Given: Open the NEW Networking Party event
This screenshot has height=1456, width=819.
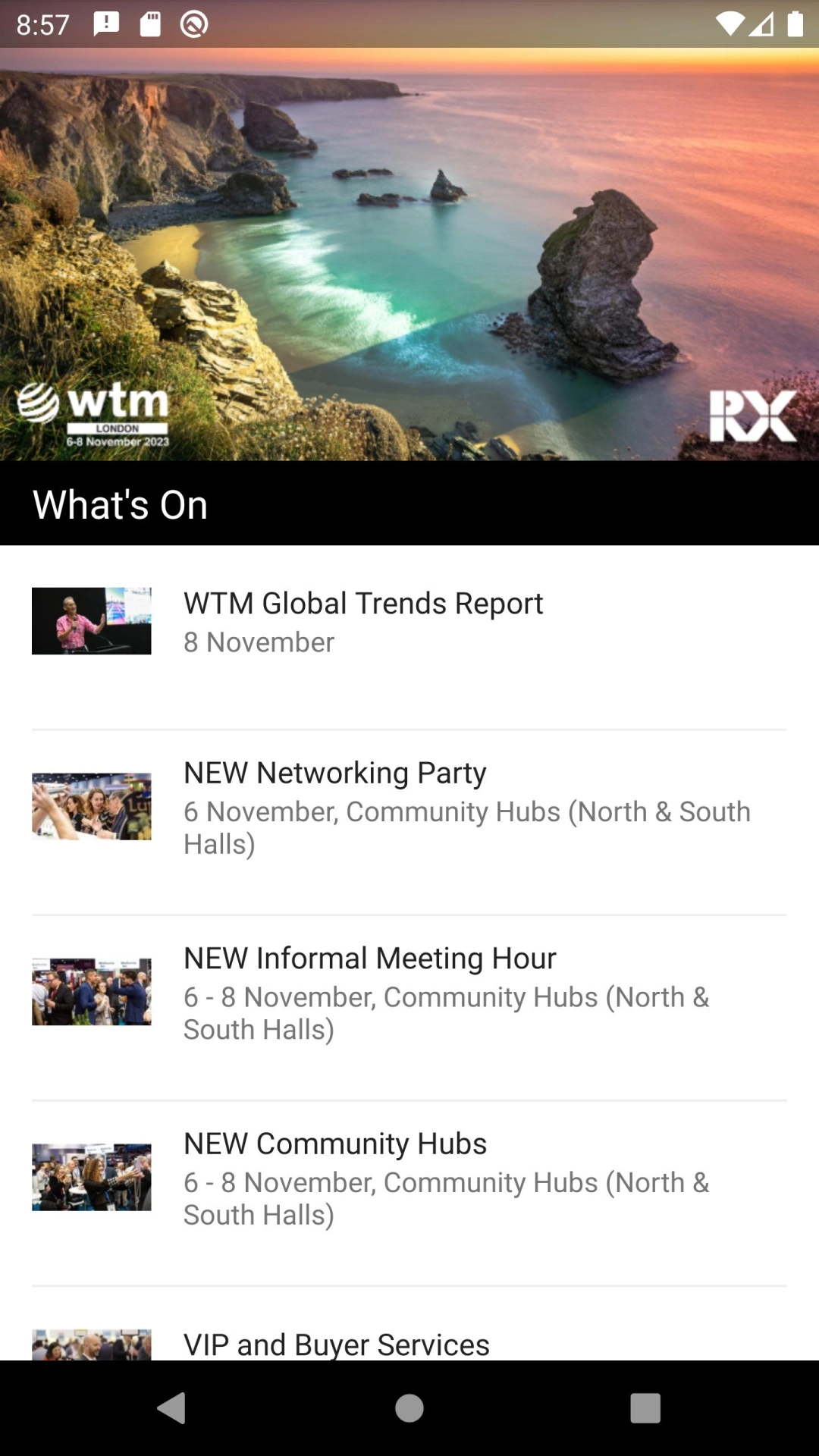Looking at the screenshot, I should [409, 823].
